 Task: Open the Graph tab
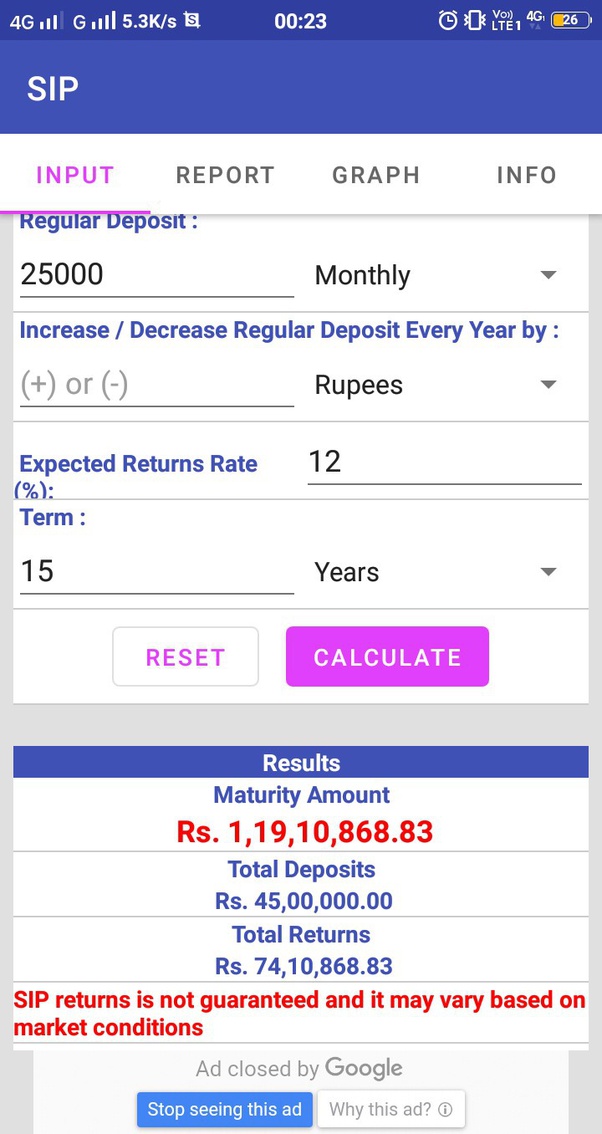click(376, 175)
